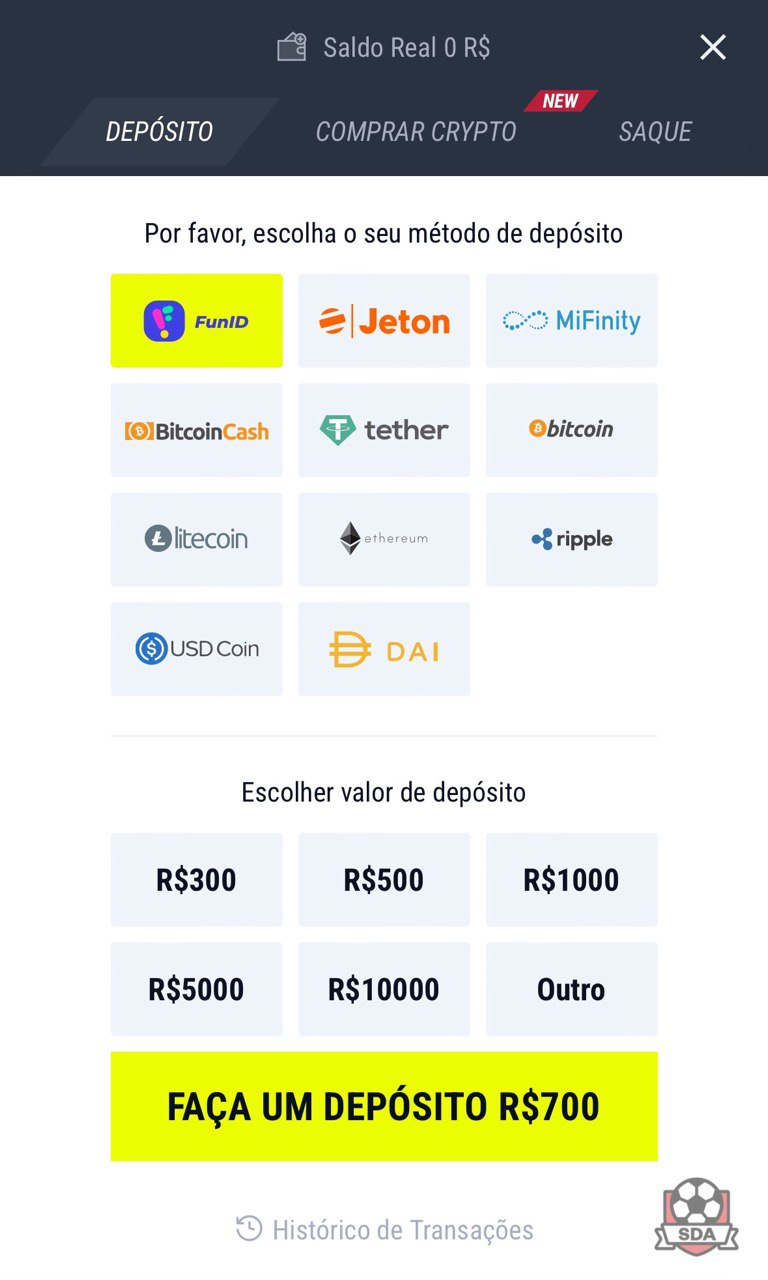Tap Outro to enter custom amount

click(x=572, y=989)
